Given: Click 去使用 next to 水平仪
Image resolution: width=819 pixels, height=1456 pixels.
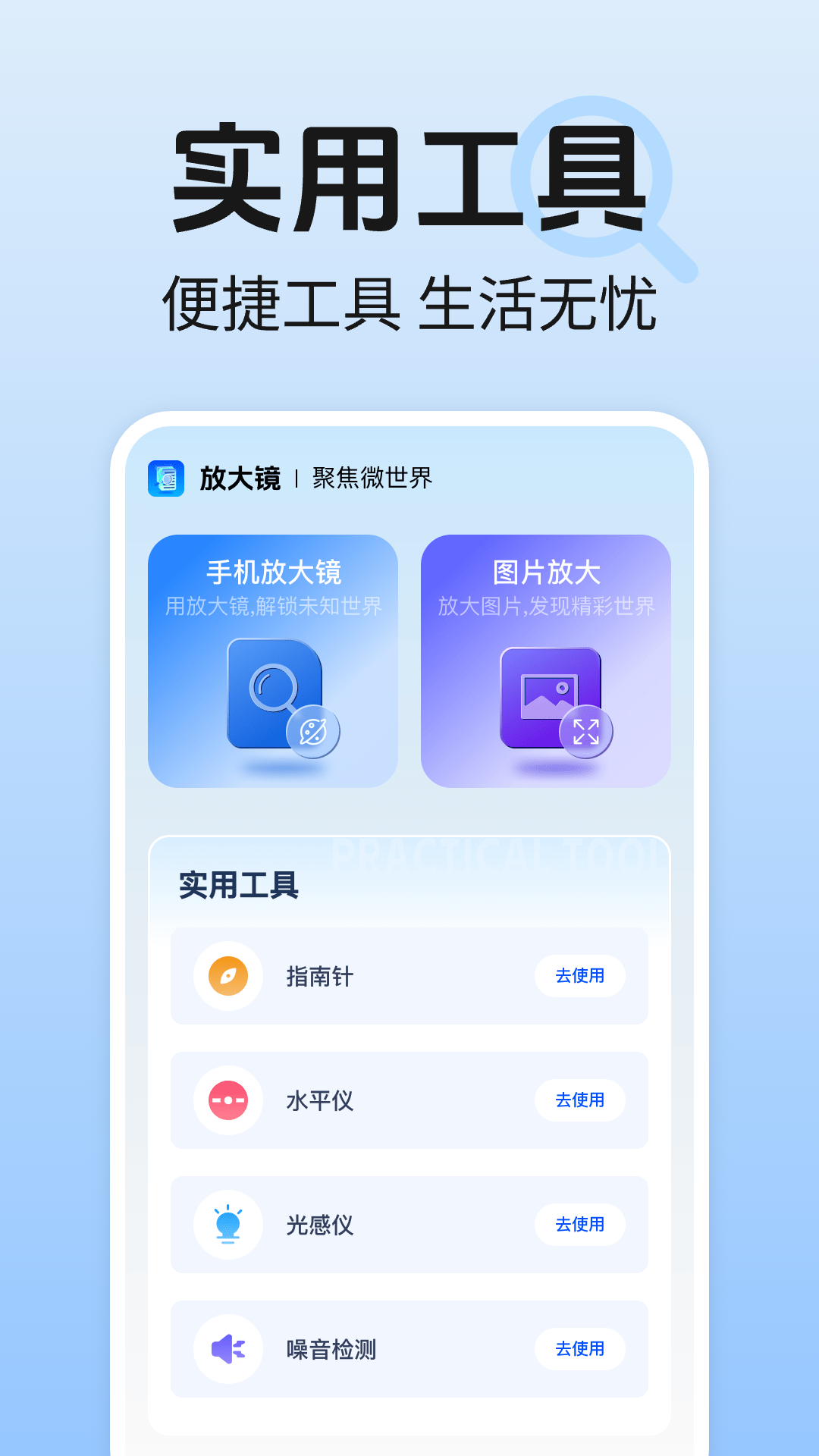Looking at the screenshot, I should [580, 1101].
